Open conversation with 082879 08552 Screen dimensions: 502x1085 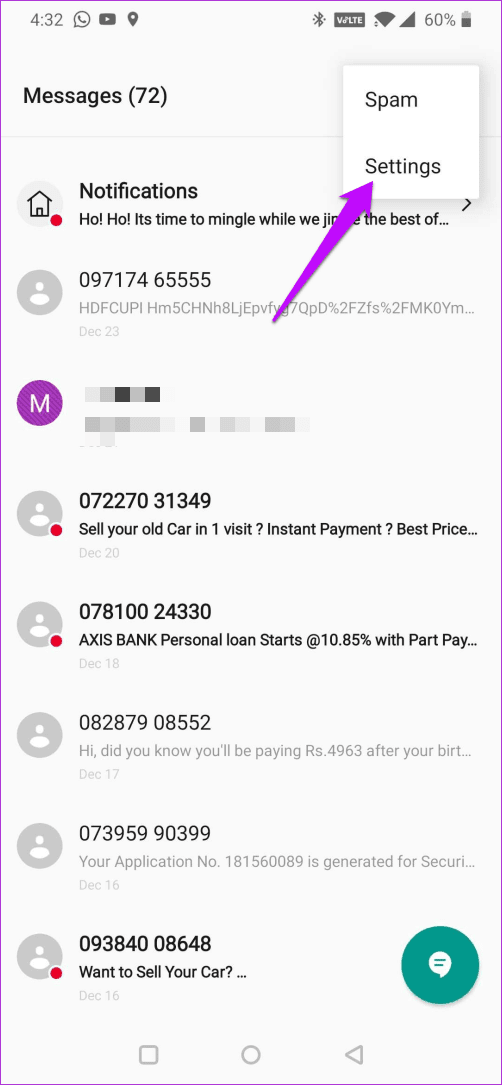[x=251, y=746]
